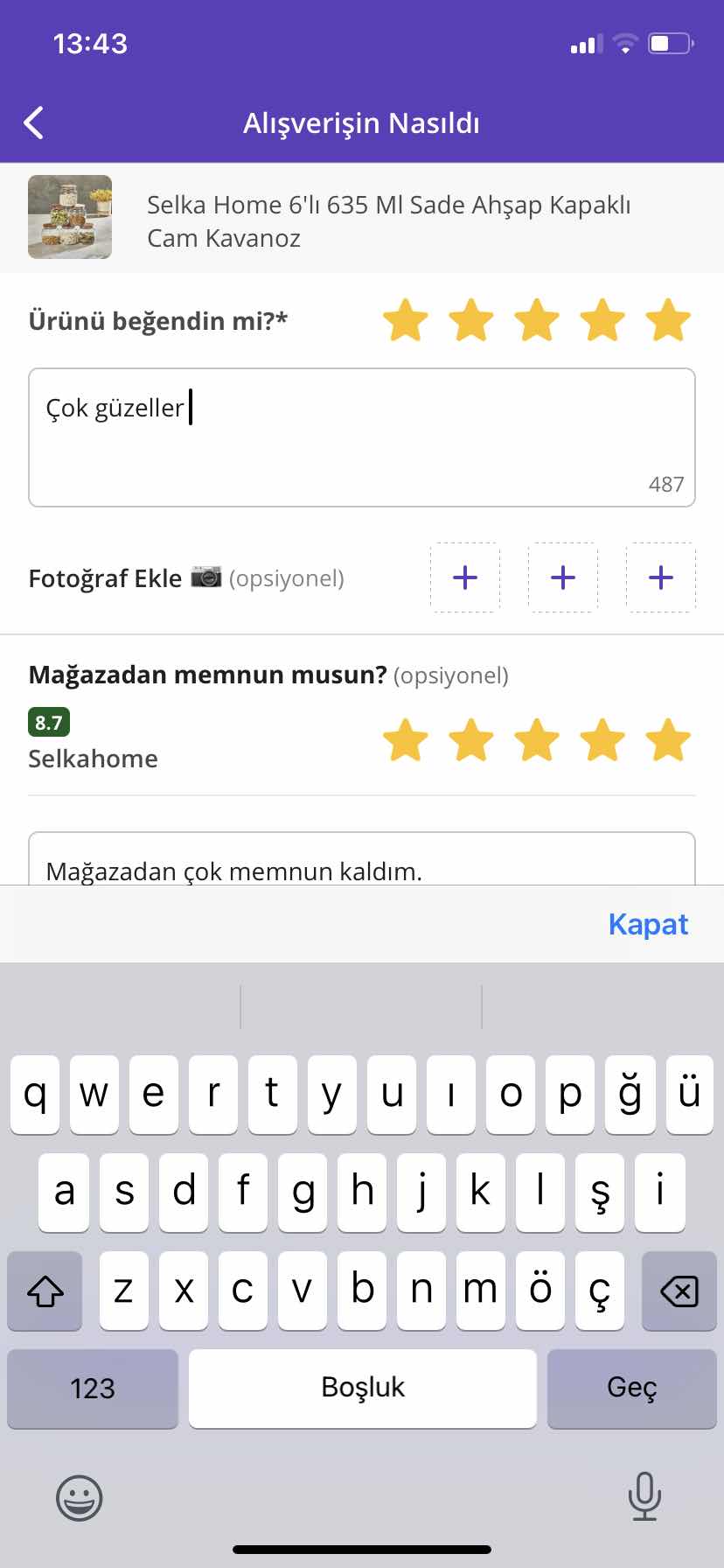Go back using the header arrow
Screen dimensions: 724x1568
(x=34, y=123)
